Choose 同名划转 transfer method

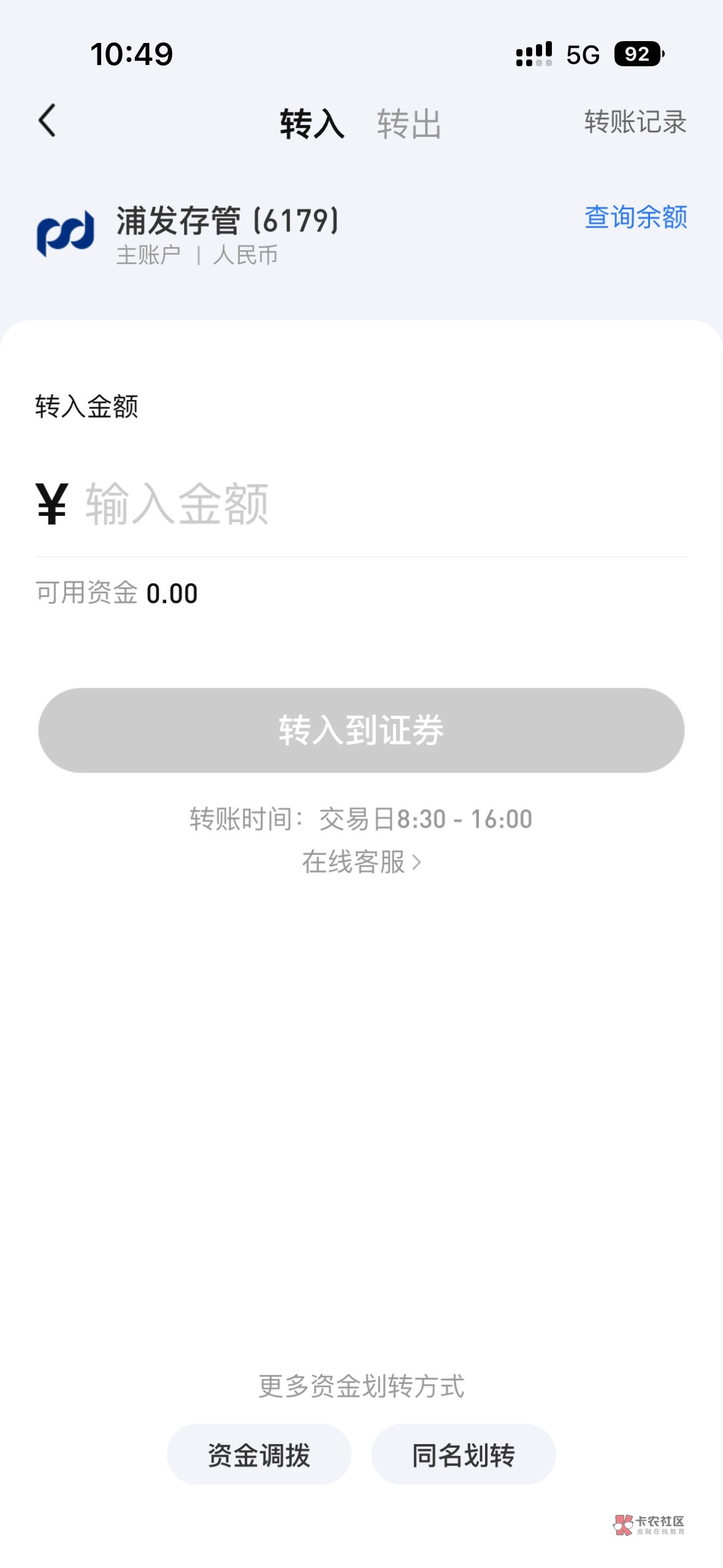click(464, 1455)
